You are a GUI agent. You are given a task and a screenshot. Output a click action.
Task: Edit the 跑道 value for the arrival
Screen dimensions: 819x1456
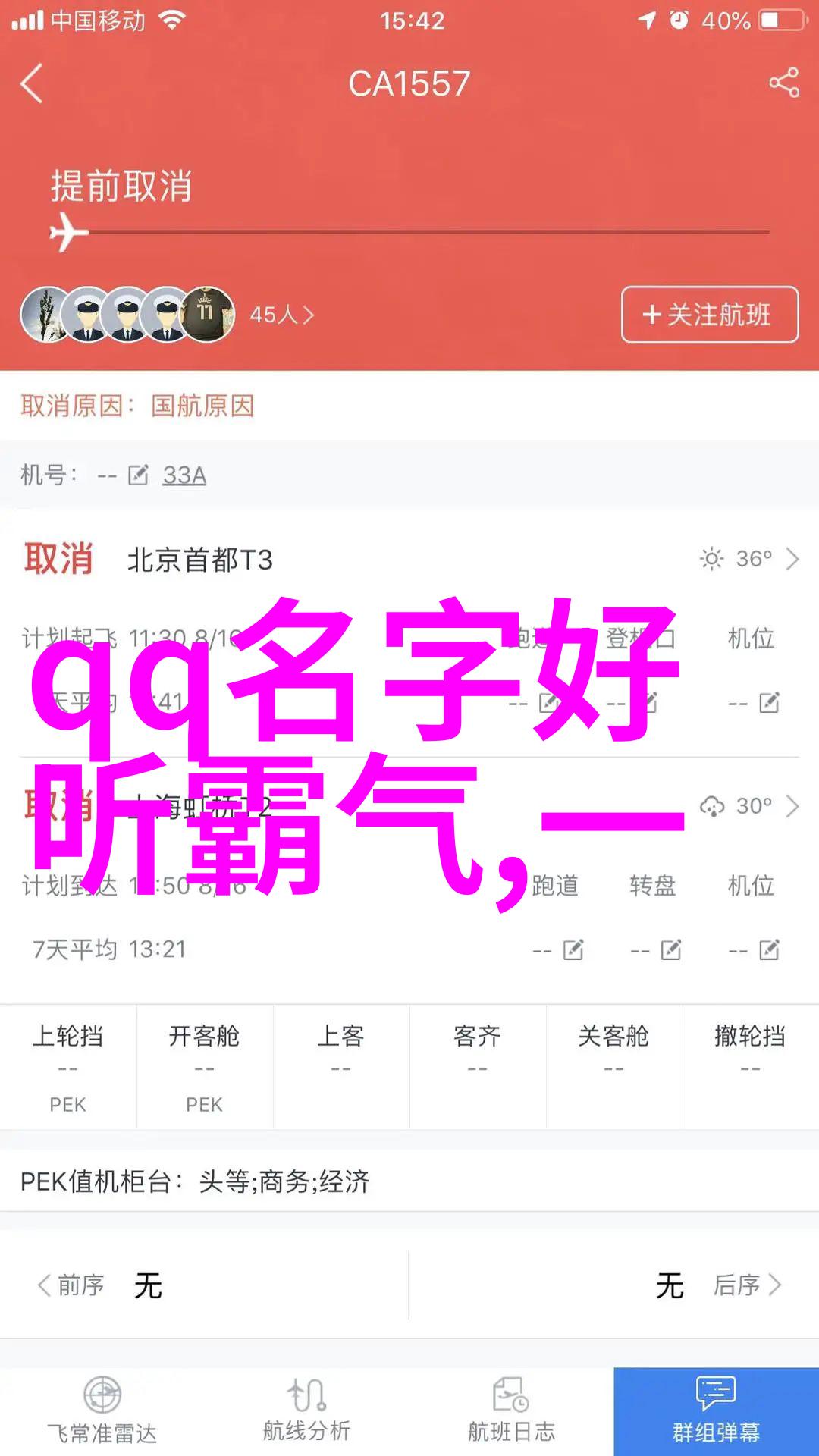(573, 950)
